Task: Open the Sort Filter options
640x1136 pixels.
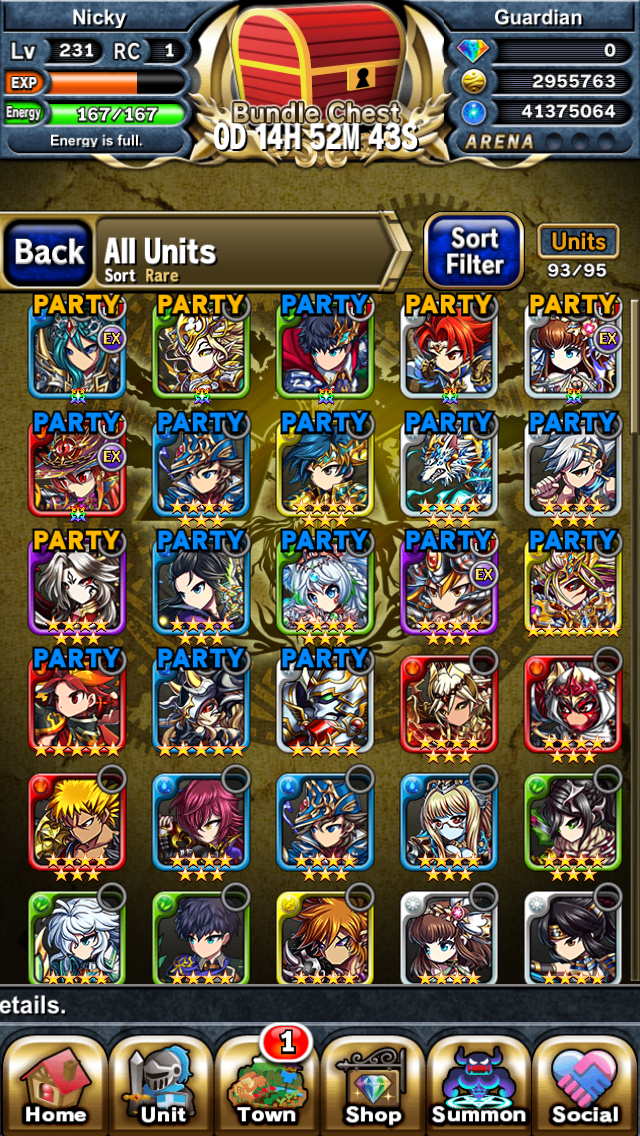Action: [x=474, y=251]
